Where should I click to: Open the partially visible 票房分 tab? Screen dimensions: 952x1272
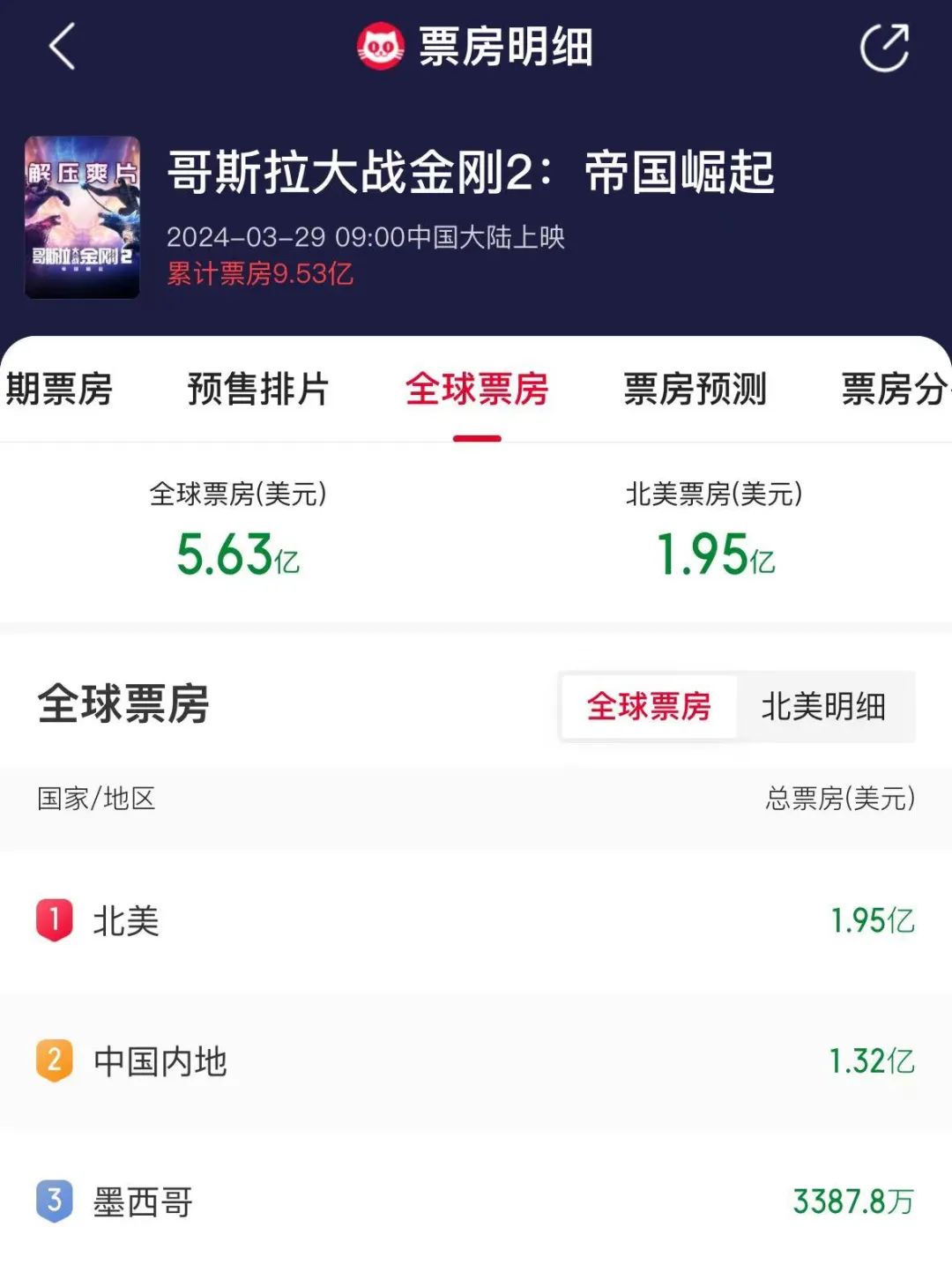click(894, 389)
